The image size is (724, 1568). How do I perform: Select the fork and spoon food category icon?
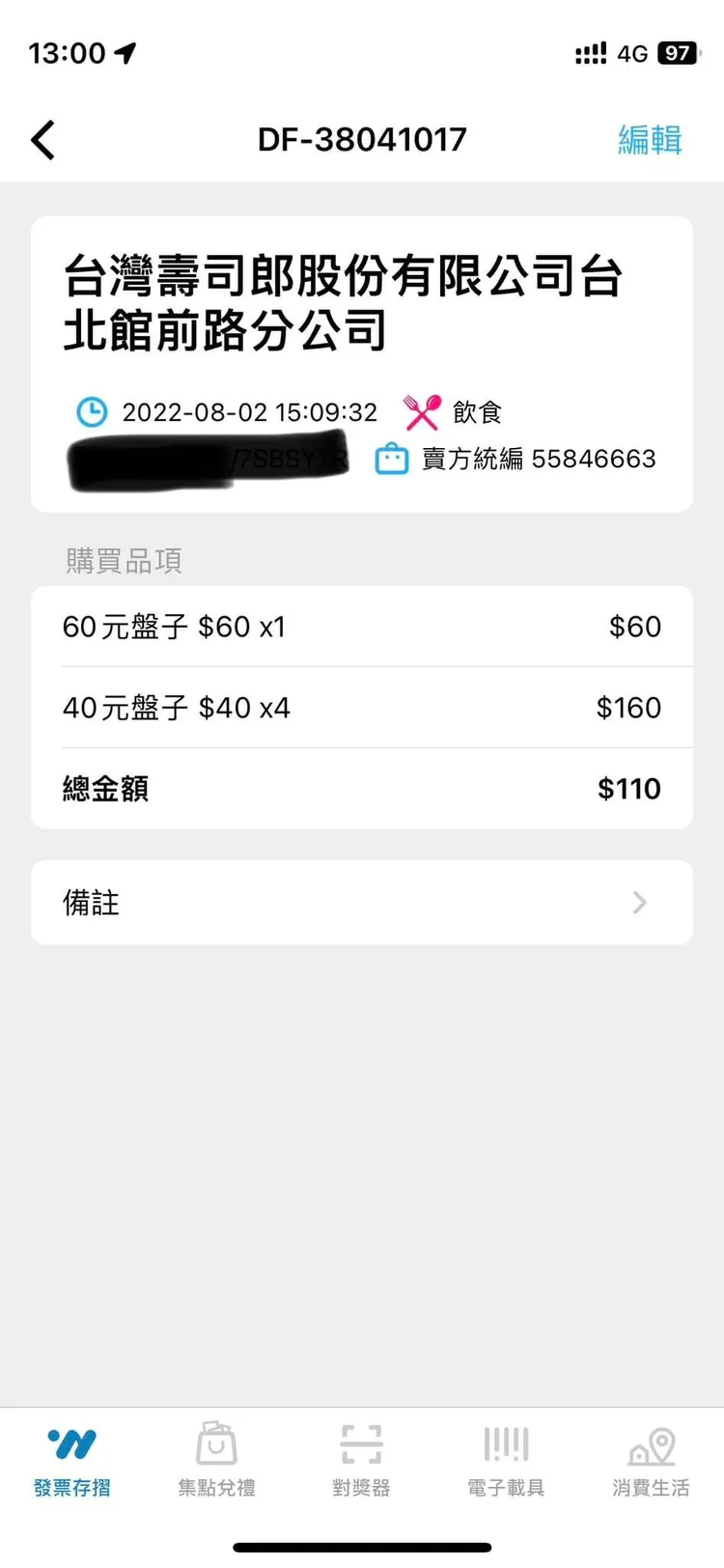pyautogui.click(x=421, y=411)
